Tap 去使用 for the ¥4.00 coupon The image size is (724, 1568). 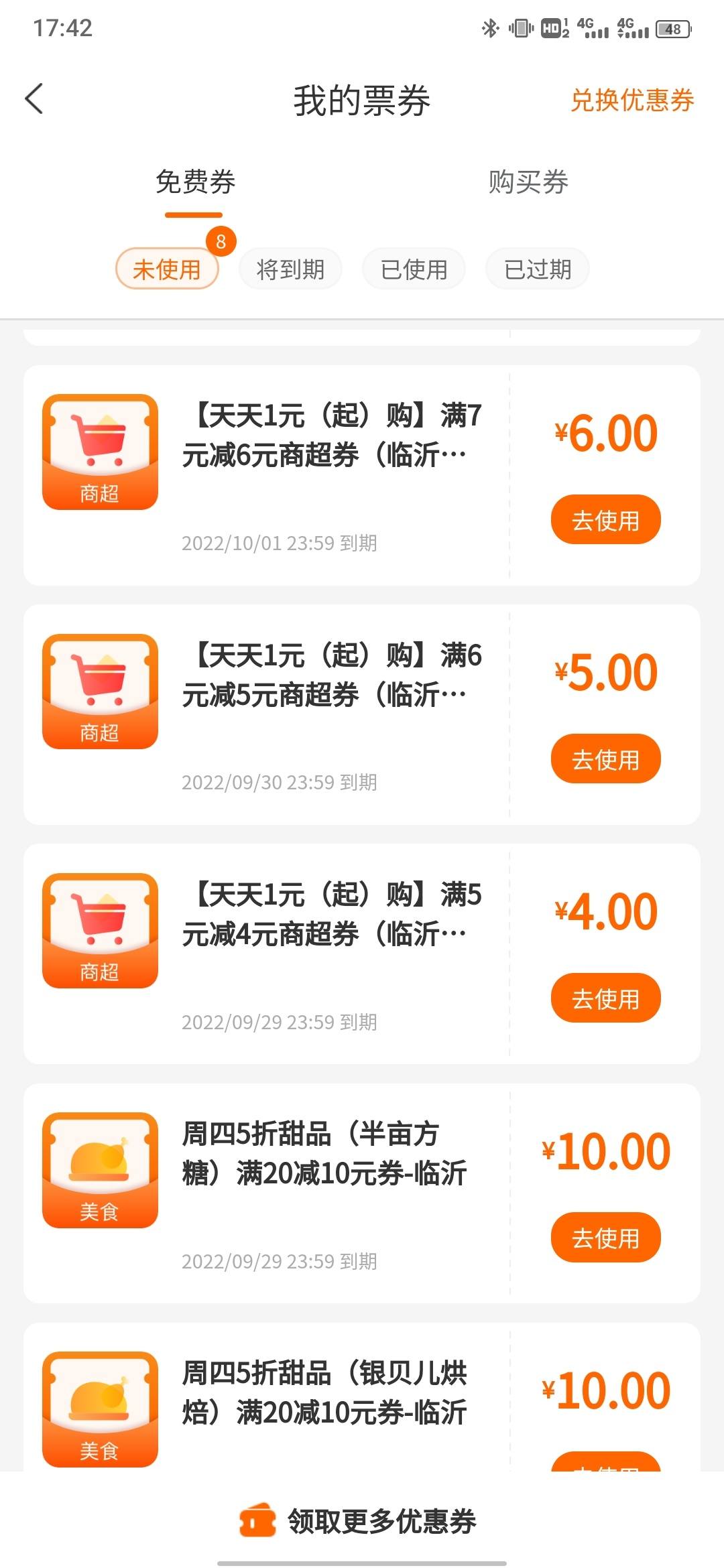tap(605, 998)
